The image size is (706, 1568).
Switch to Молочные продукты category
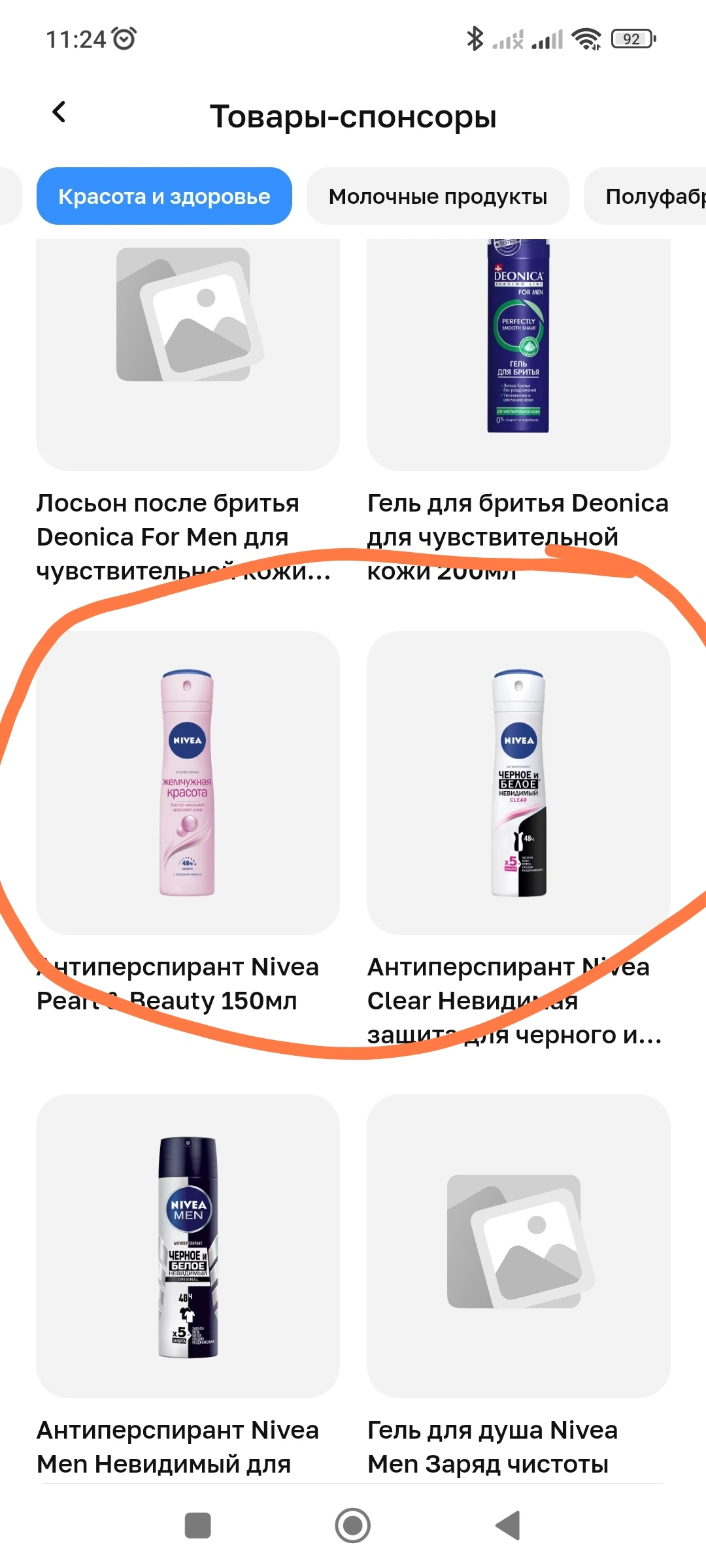tap(438, 196)
